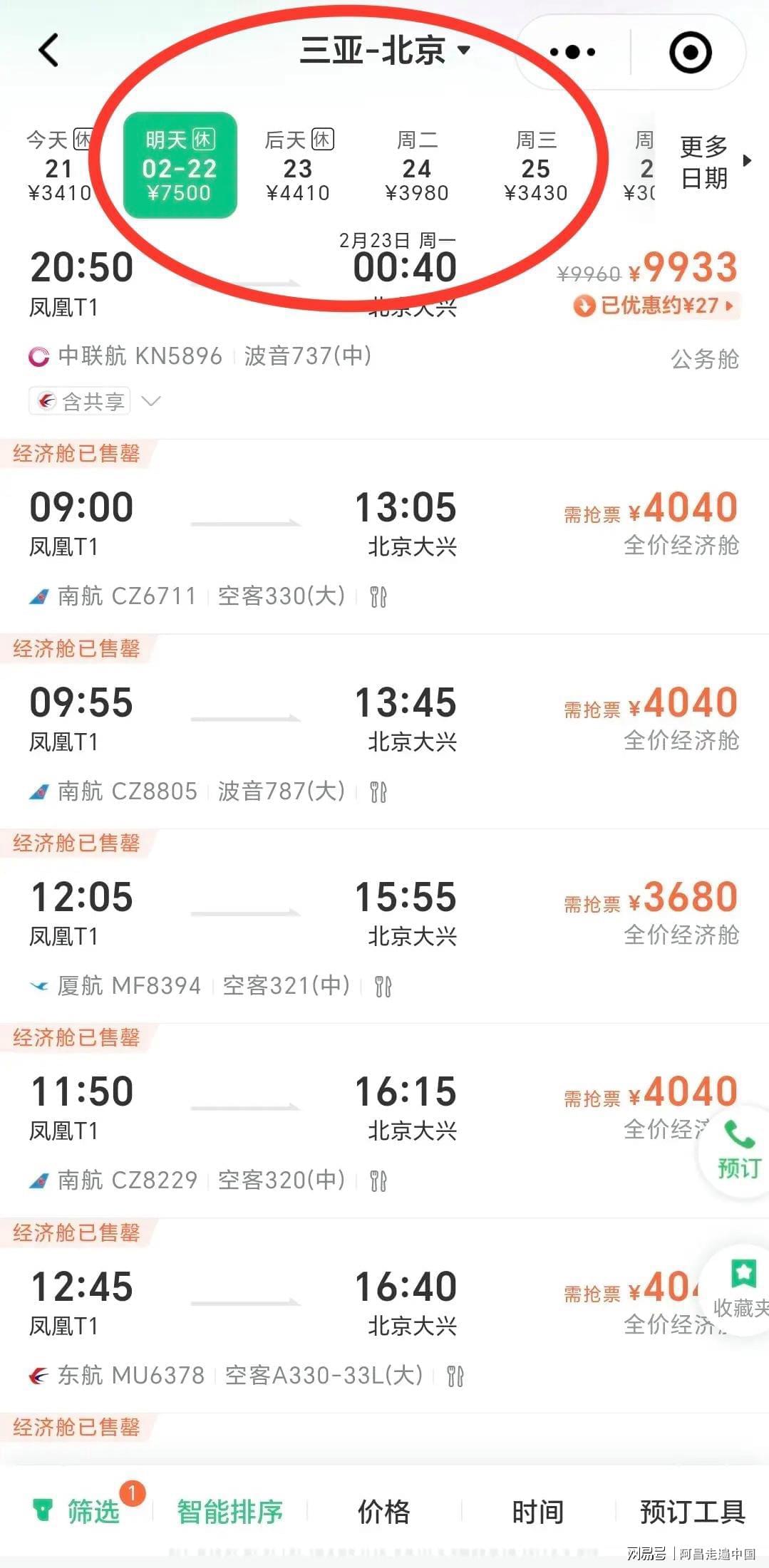Open 更多日期 calendar
The height and width of the screenshot is (1568, 769).
(x=713, y=162)
